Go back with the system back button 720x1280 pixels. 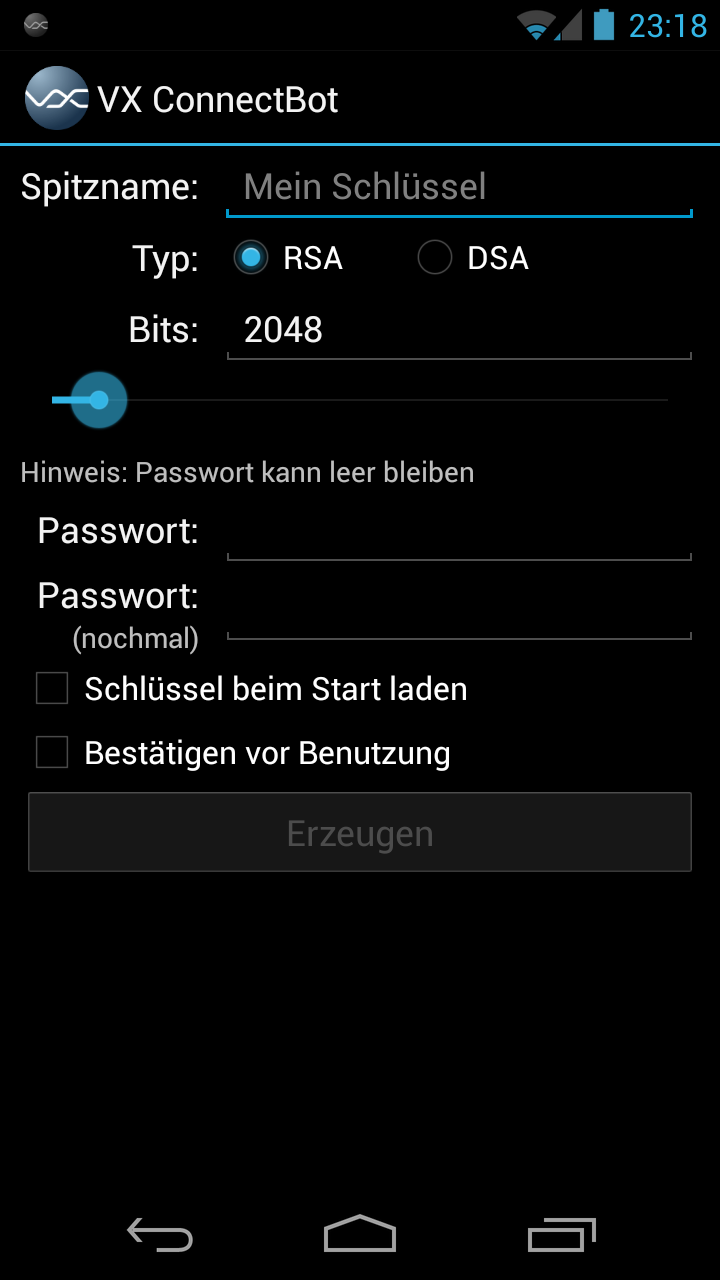[x=160, y=1236]
